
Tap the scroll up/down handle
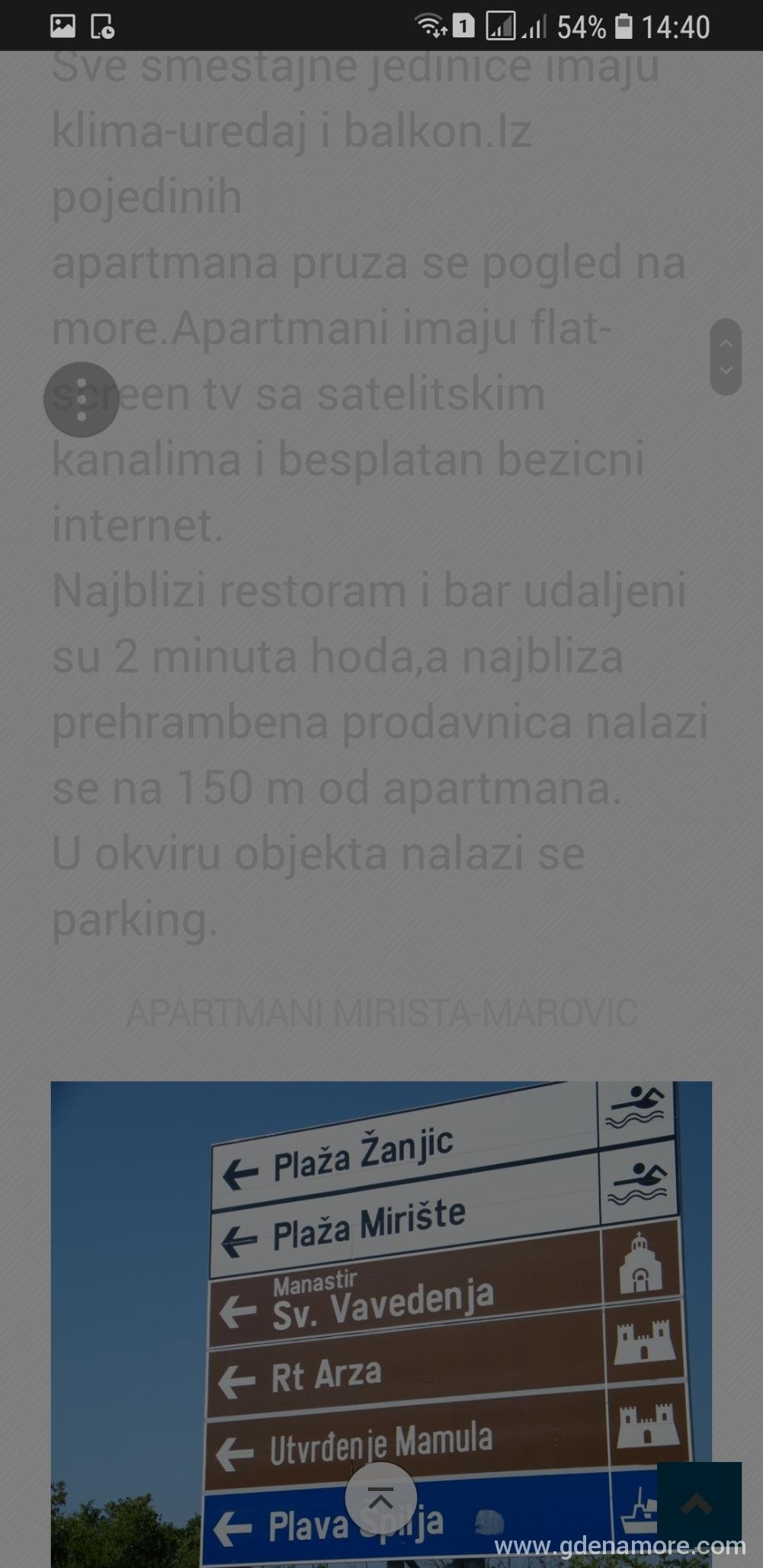coord(726,357)
